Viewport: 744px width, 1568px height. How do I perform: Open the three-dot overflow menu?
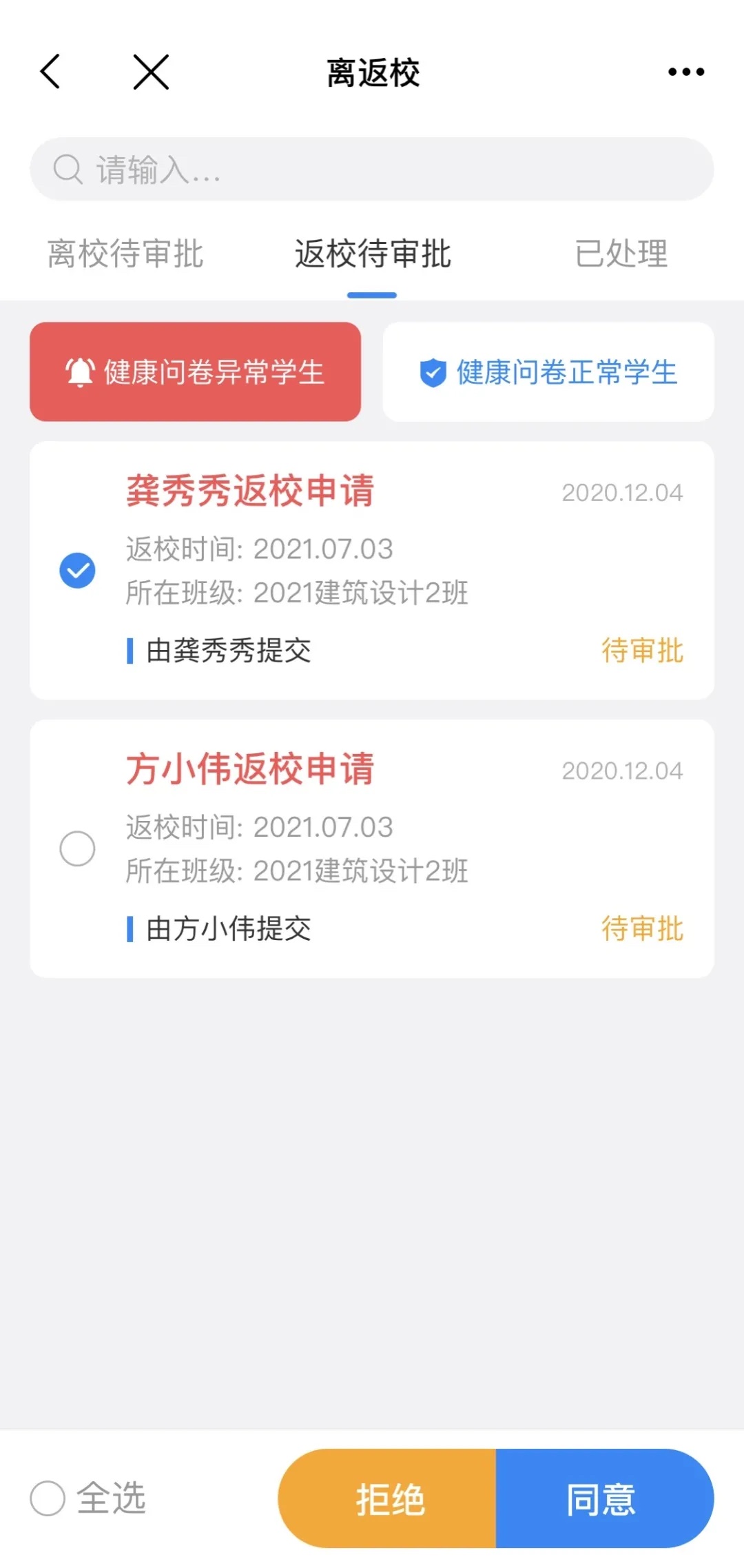(686, 72)
